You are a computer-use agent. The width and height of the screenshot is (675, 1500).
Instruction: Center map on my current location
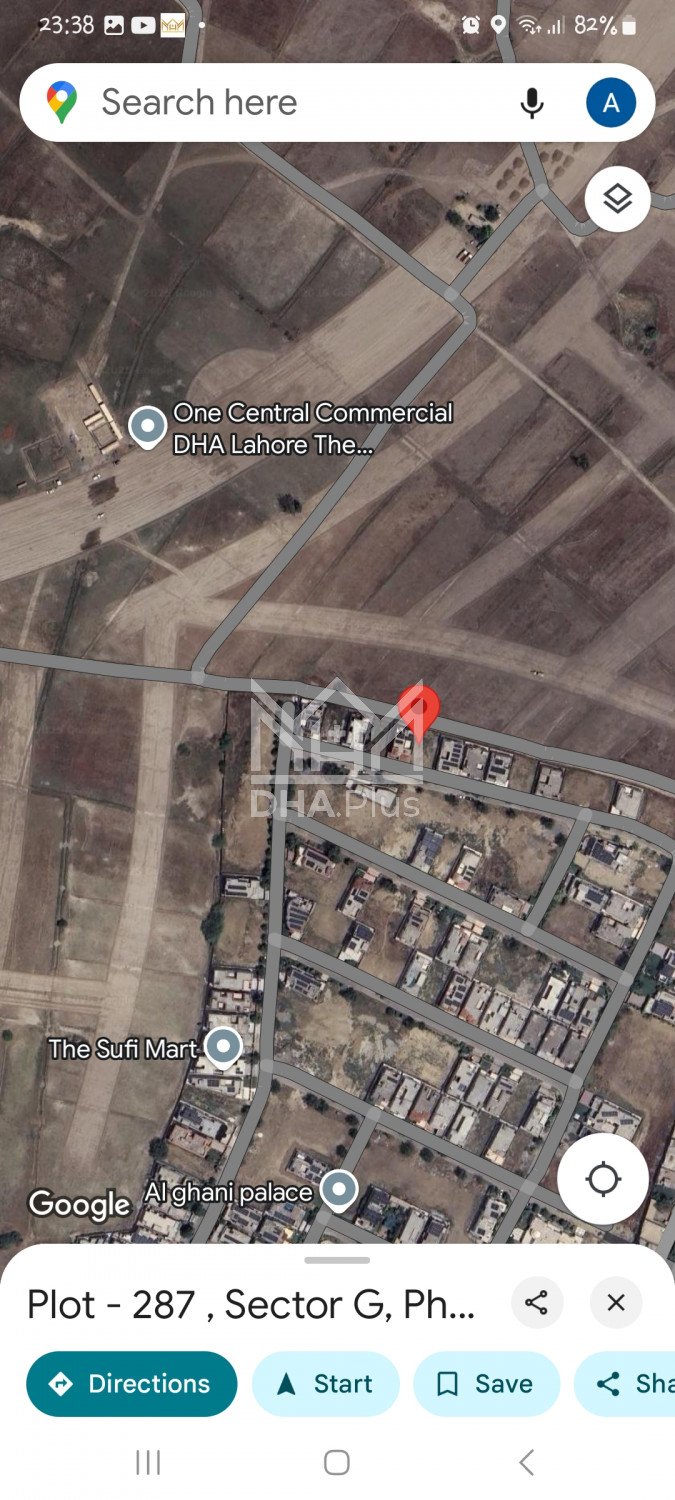[x=603, y=1179]
